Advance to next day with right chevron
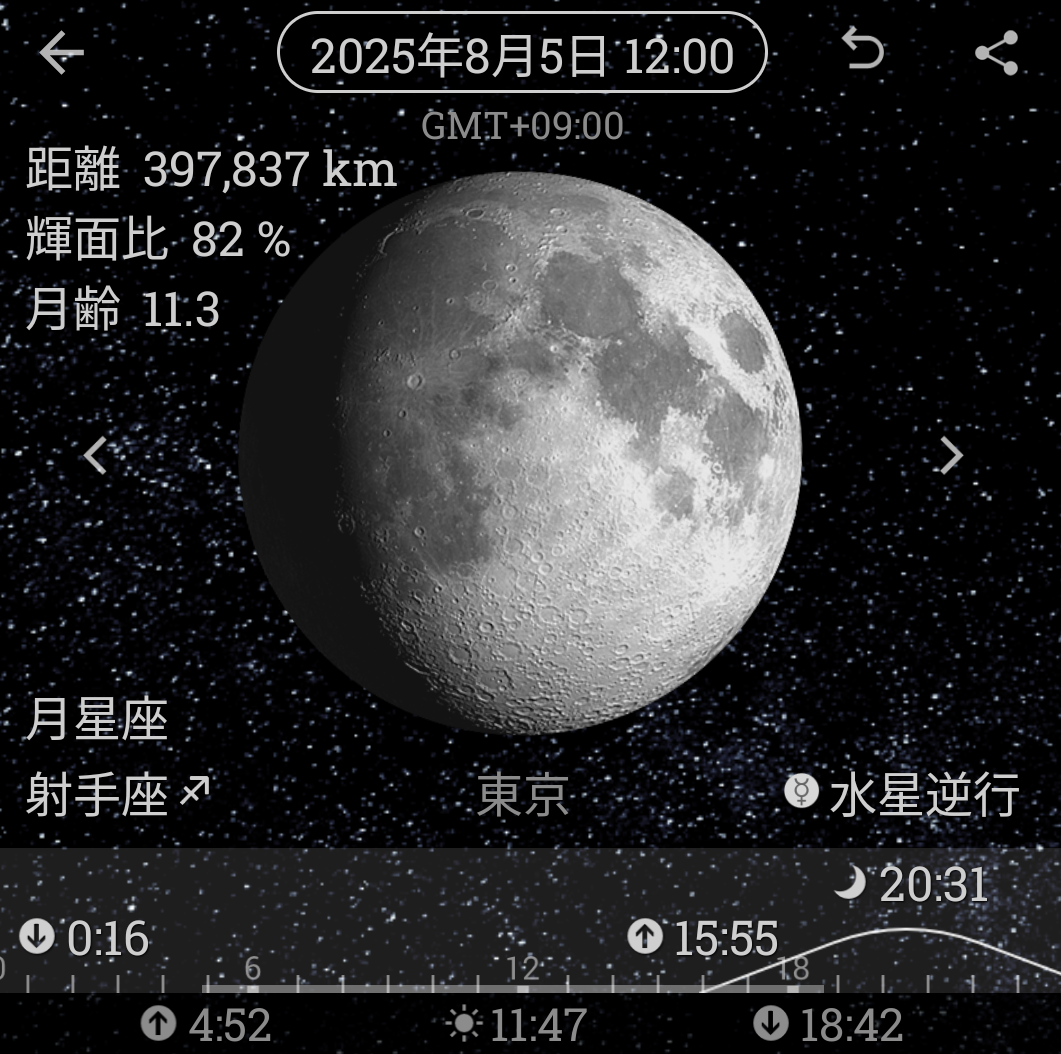This screenshot has height=1054, width=1061. pos(951,455)
